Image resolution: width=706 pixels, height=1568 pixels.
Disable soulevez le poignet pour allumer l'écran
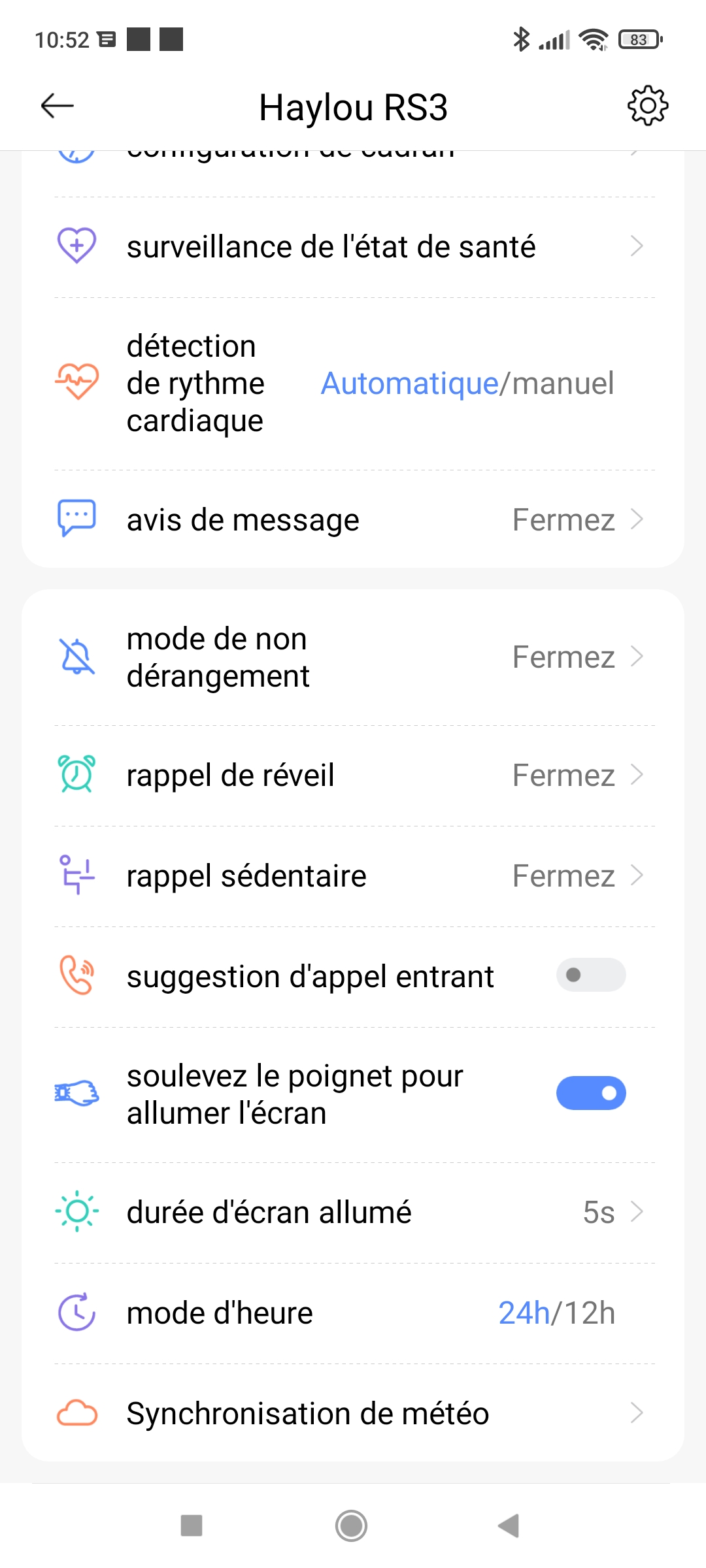coord(590,1093)
